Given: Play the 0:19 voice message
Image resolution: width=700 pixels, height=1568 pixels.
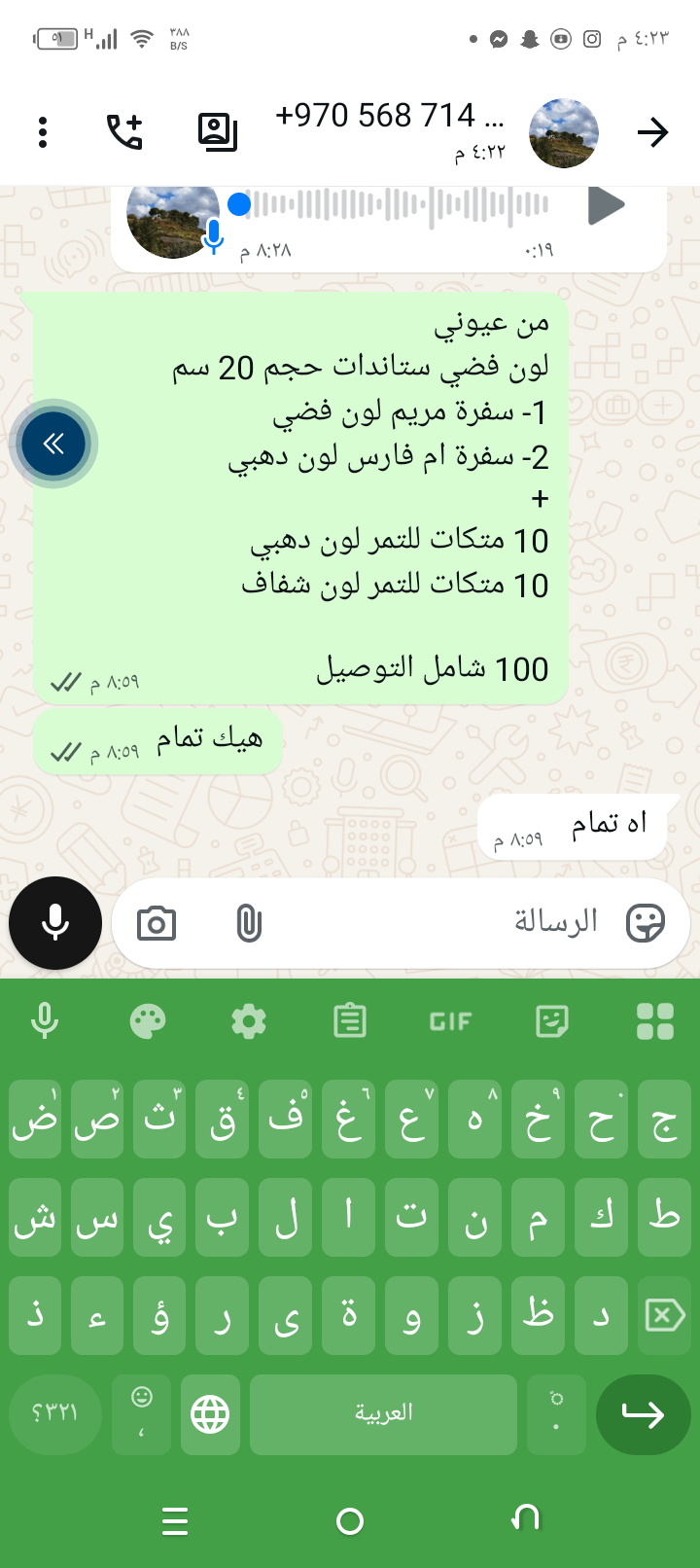Looking at the screenshot, I should [605, 205].
